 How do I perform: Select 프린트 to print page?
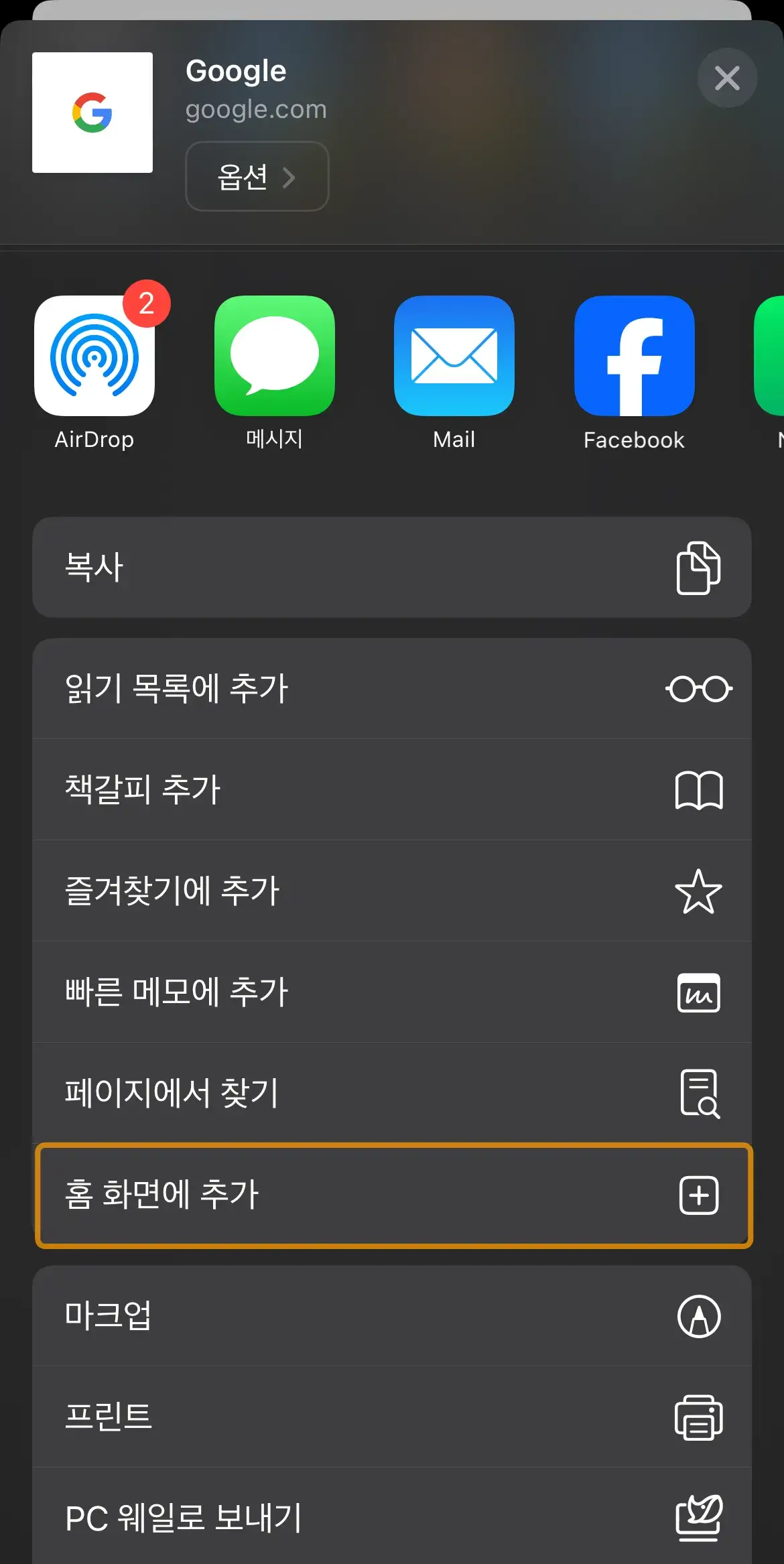click(392, 1417)
